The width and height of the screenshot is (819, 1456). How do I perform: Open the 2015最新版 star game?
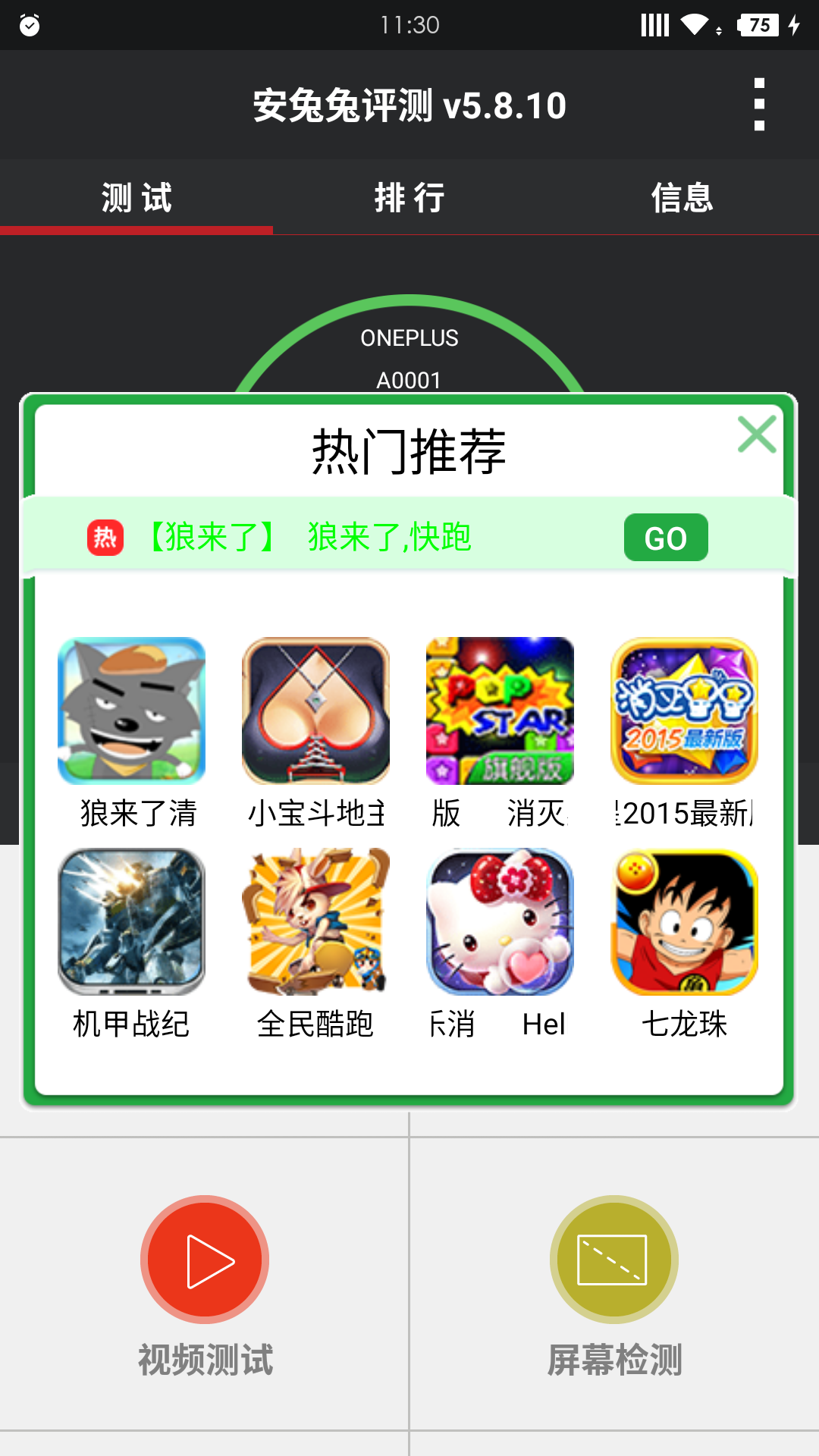coord(684,711)
